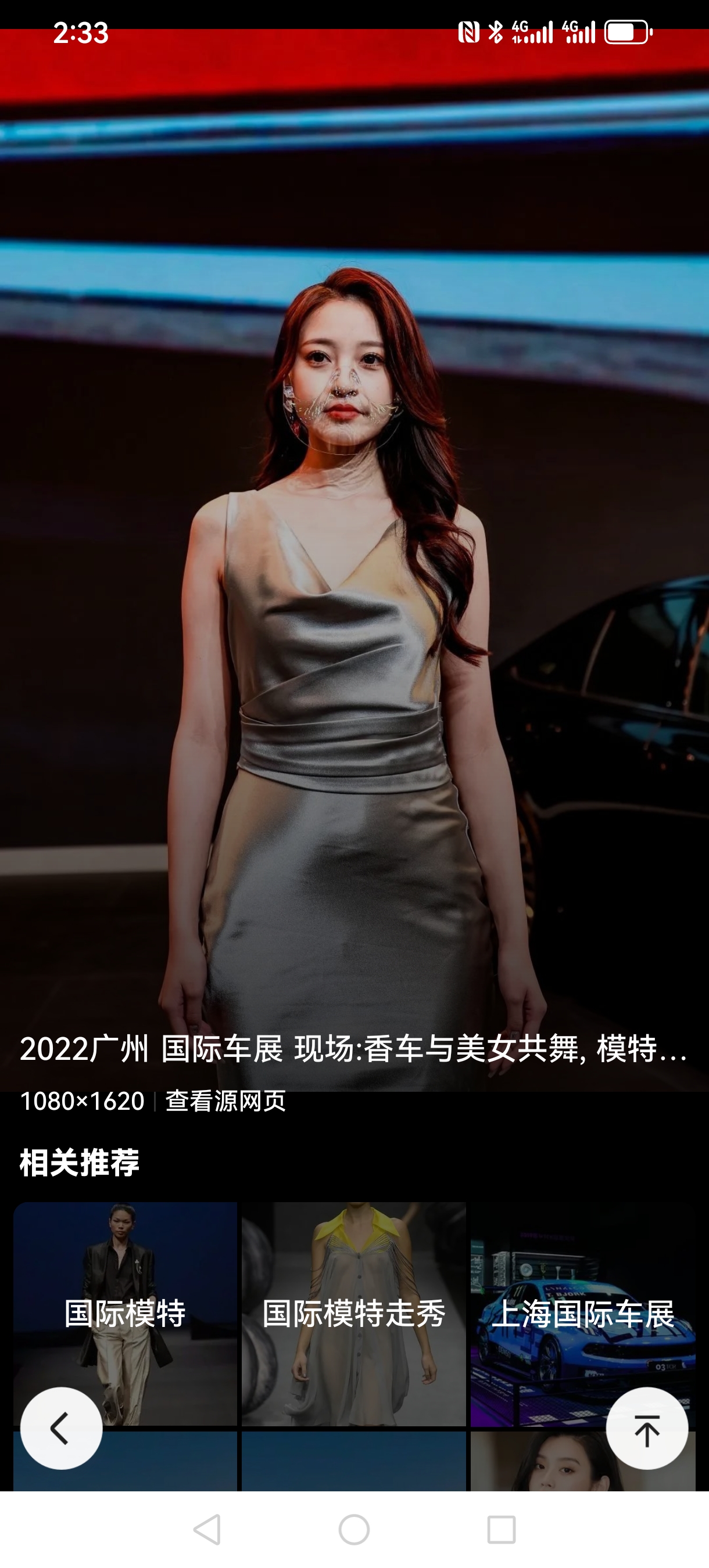Tap the round back arrow button

click(x=61, y=1428)
